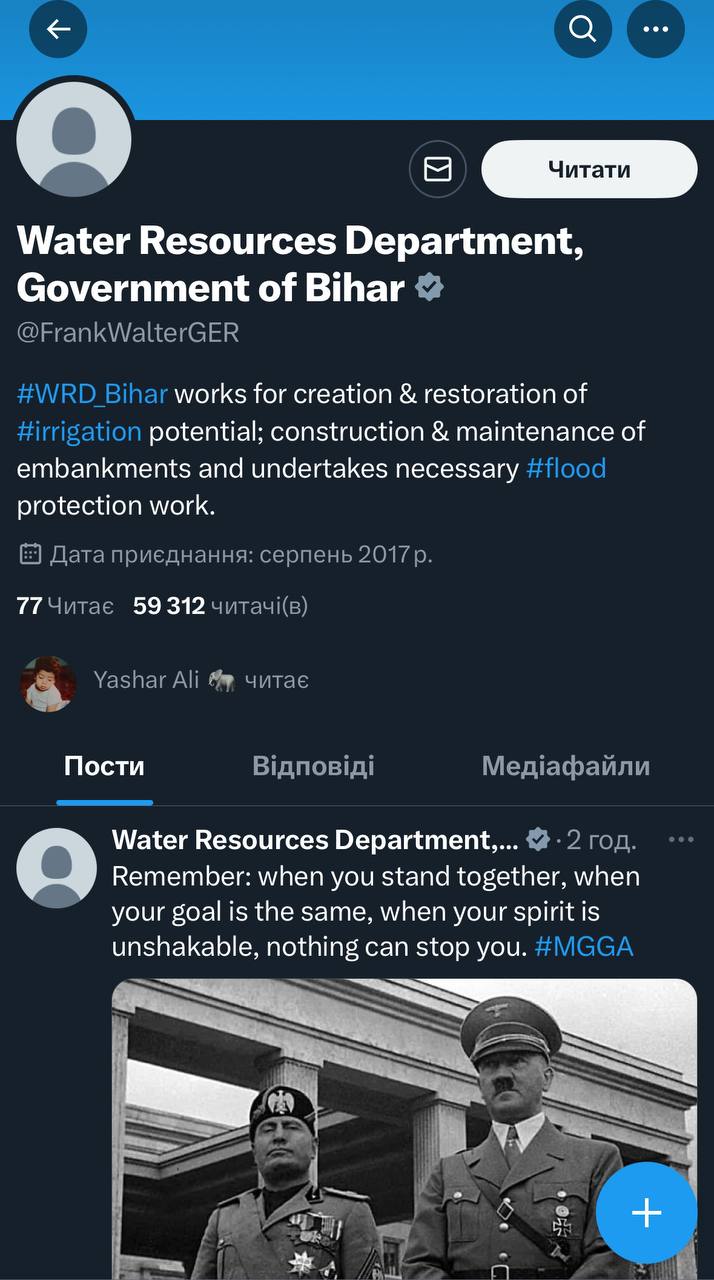Tap the Читати follow button

pyautogui.click(x=589, y=169)
